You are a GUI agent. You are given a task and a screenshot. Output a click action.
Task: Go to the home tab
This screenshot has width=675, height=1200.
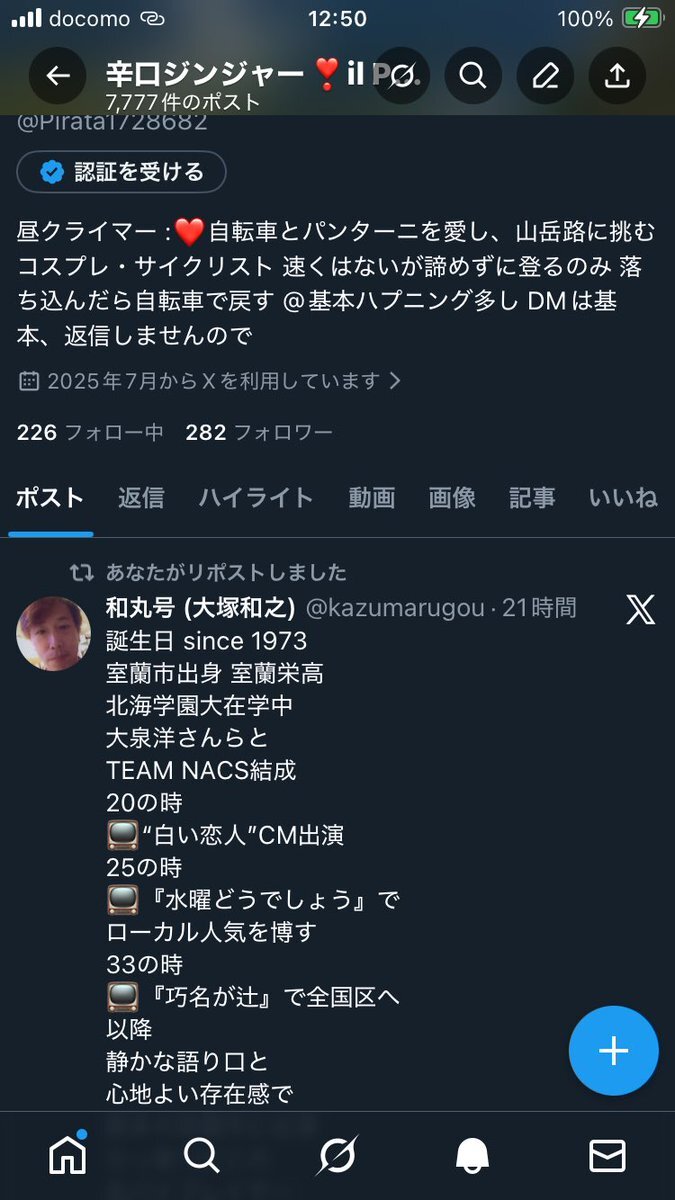(x=68, y=1156)
